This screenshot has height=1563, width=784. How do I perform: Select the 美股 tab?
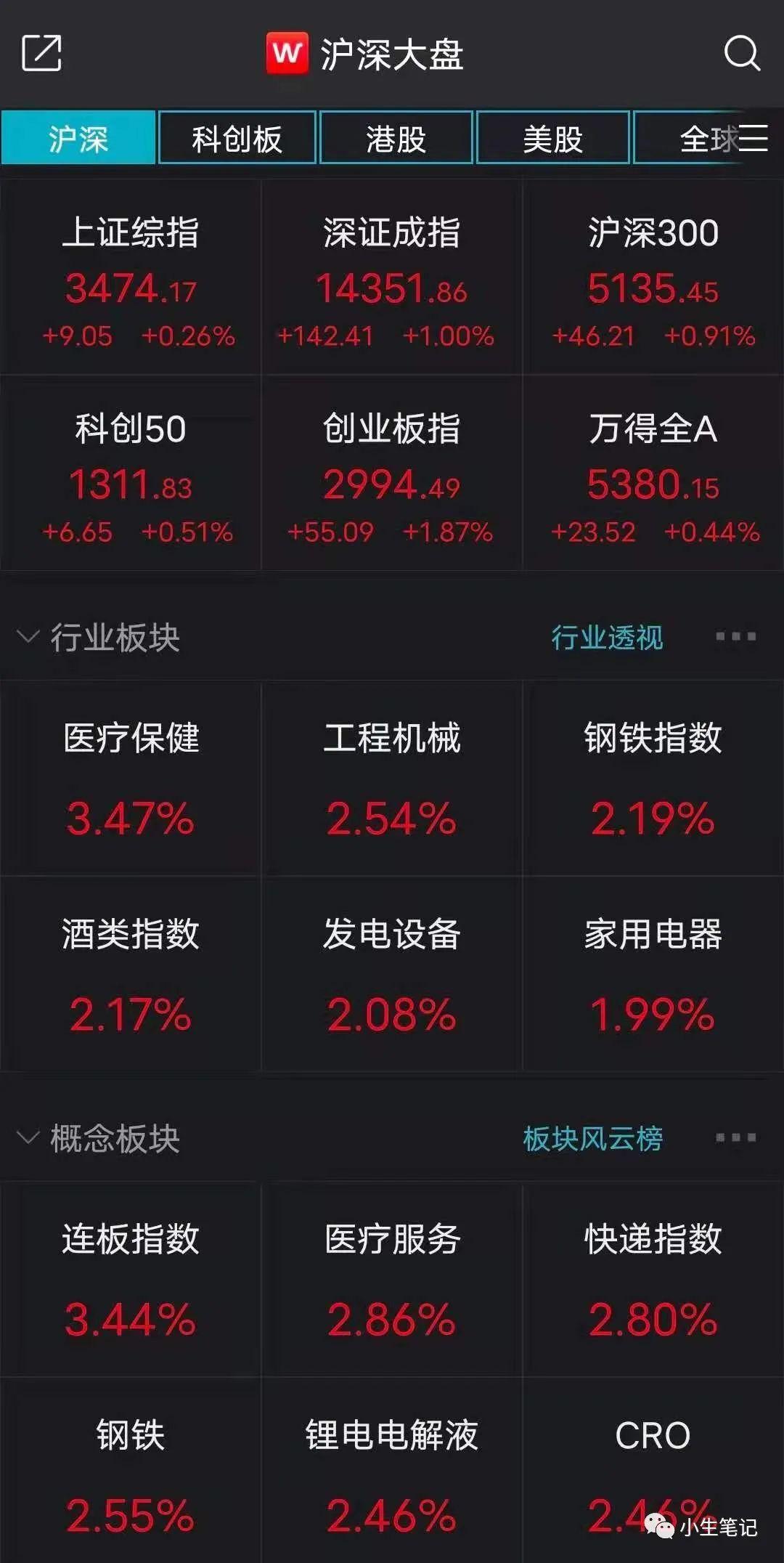pyautogui.click(x=552, y=138)
